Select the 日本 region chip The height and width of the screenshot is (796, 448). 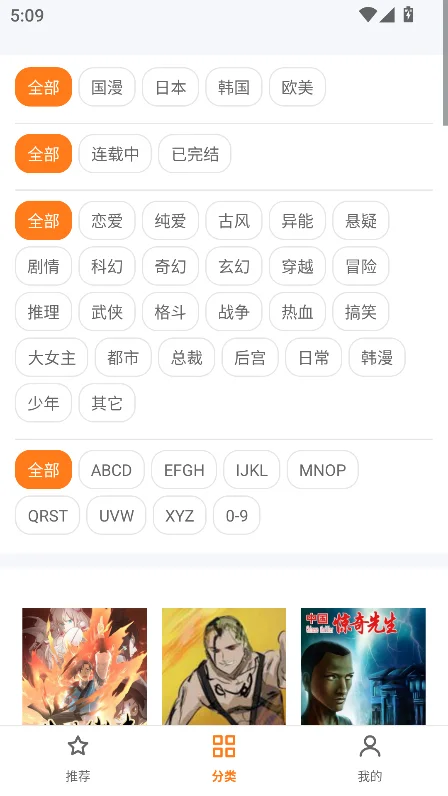(x=170, y=87)
